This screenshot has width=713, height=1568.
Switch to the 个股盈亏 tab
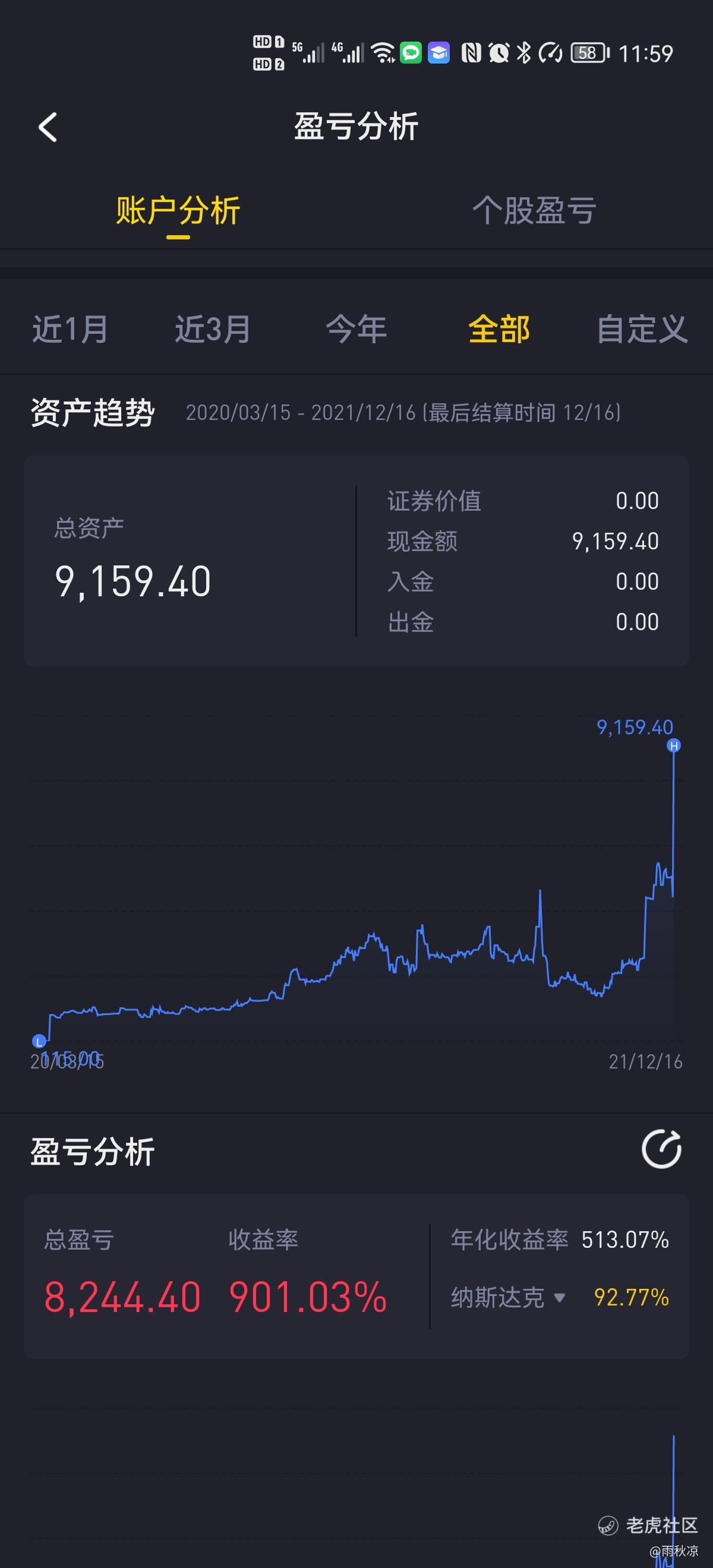(534, 211)
